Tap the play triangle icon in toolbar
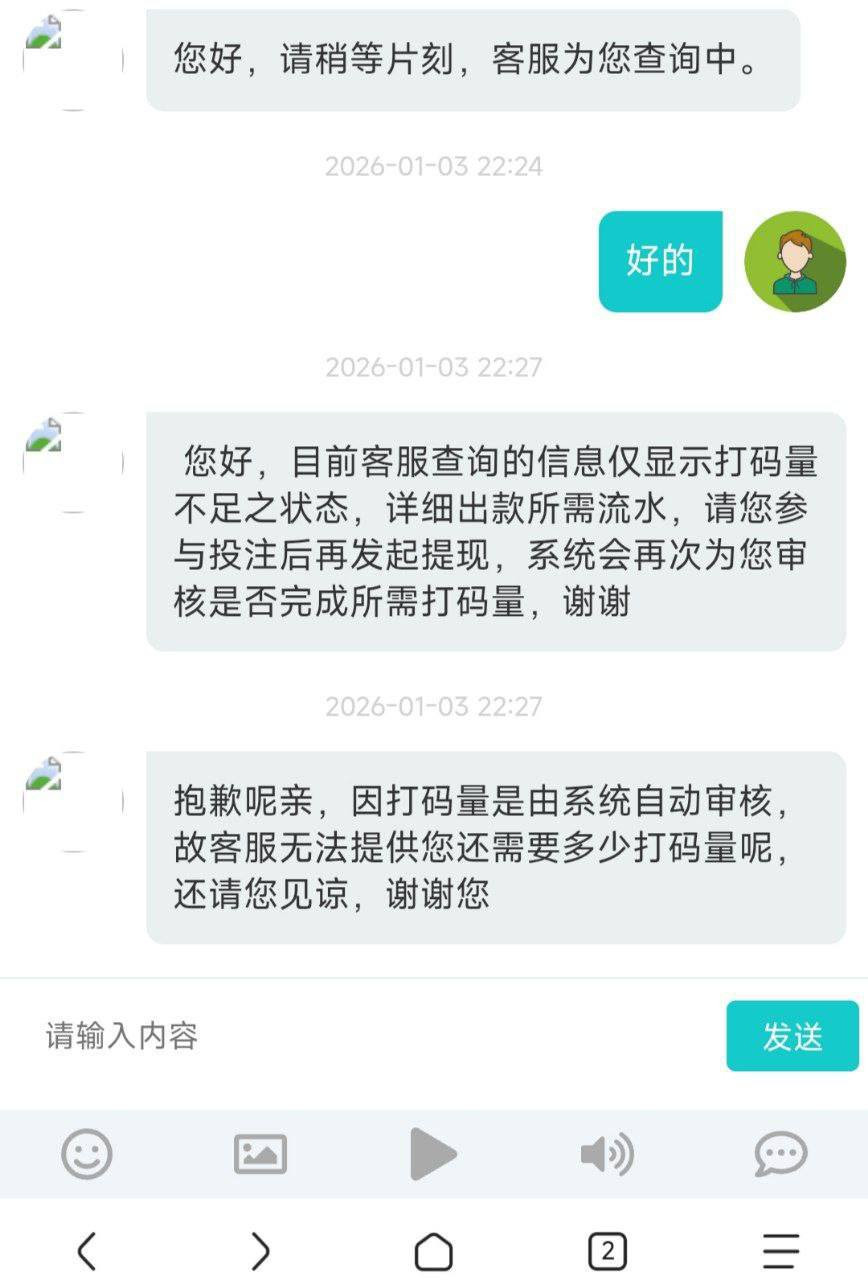 pyautogui.click(x=433, y=1154)
